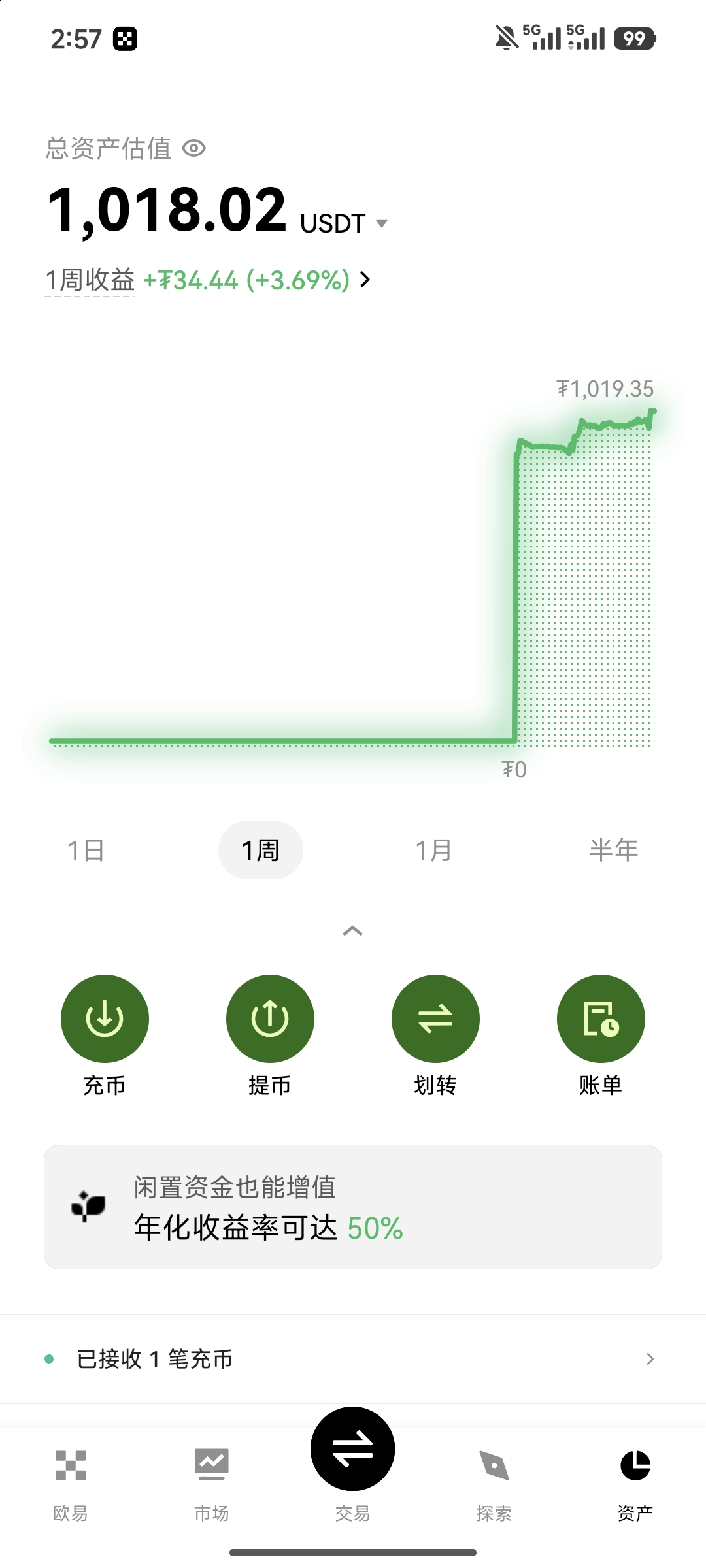The image size is (706, 1568).
Task: Select the 1周 chart range
Action: click(260, 850)
